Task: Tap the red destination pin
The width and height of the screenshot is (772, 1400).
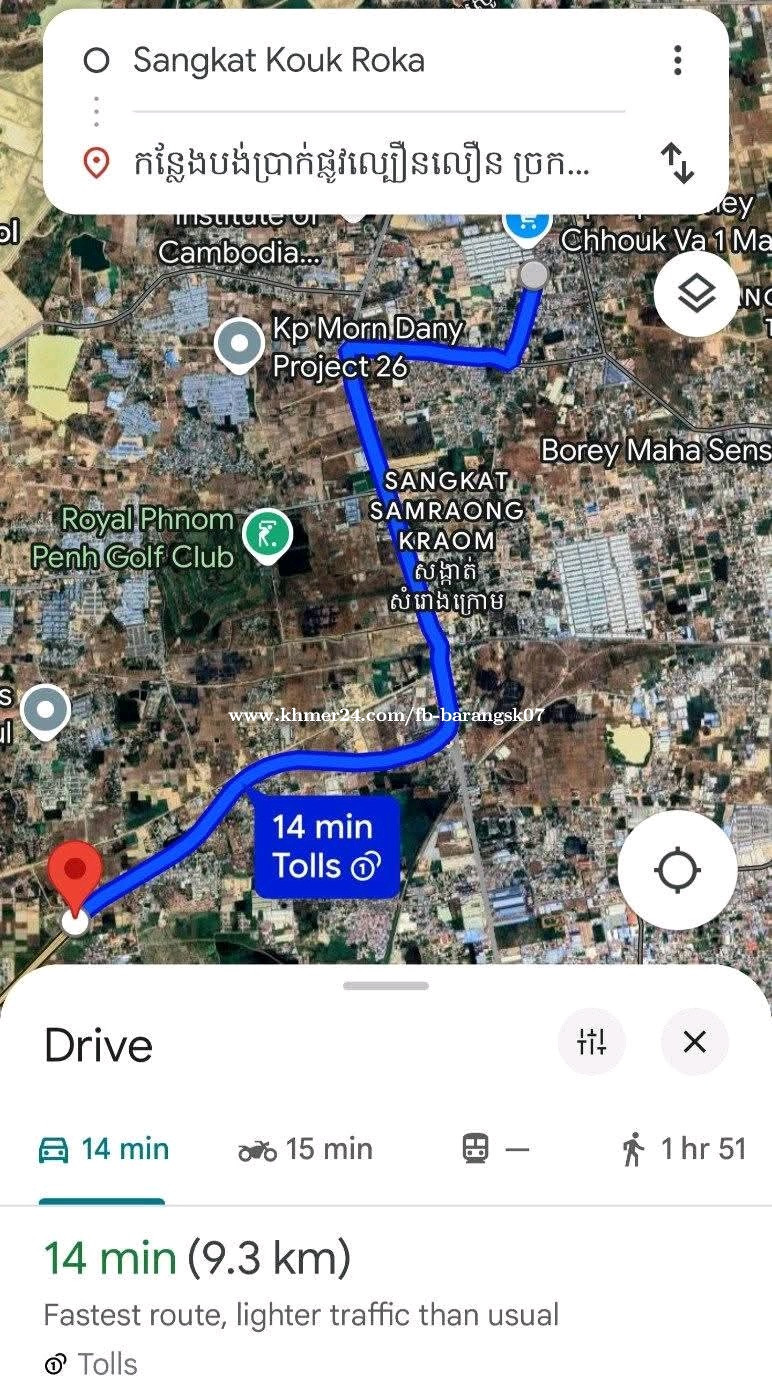Action: (76, 875)
